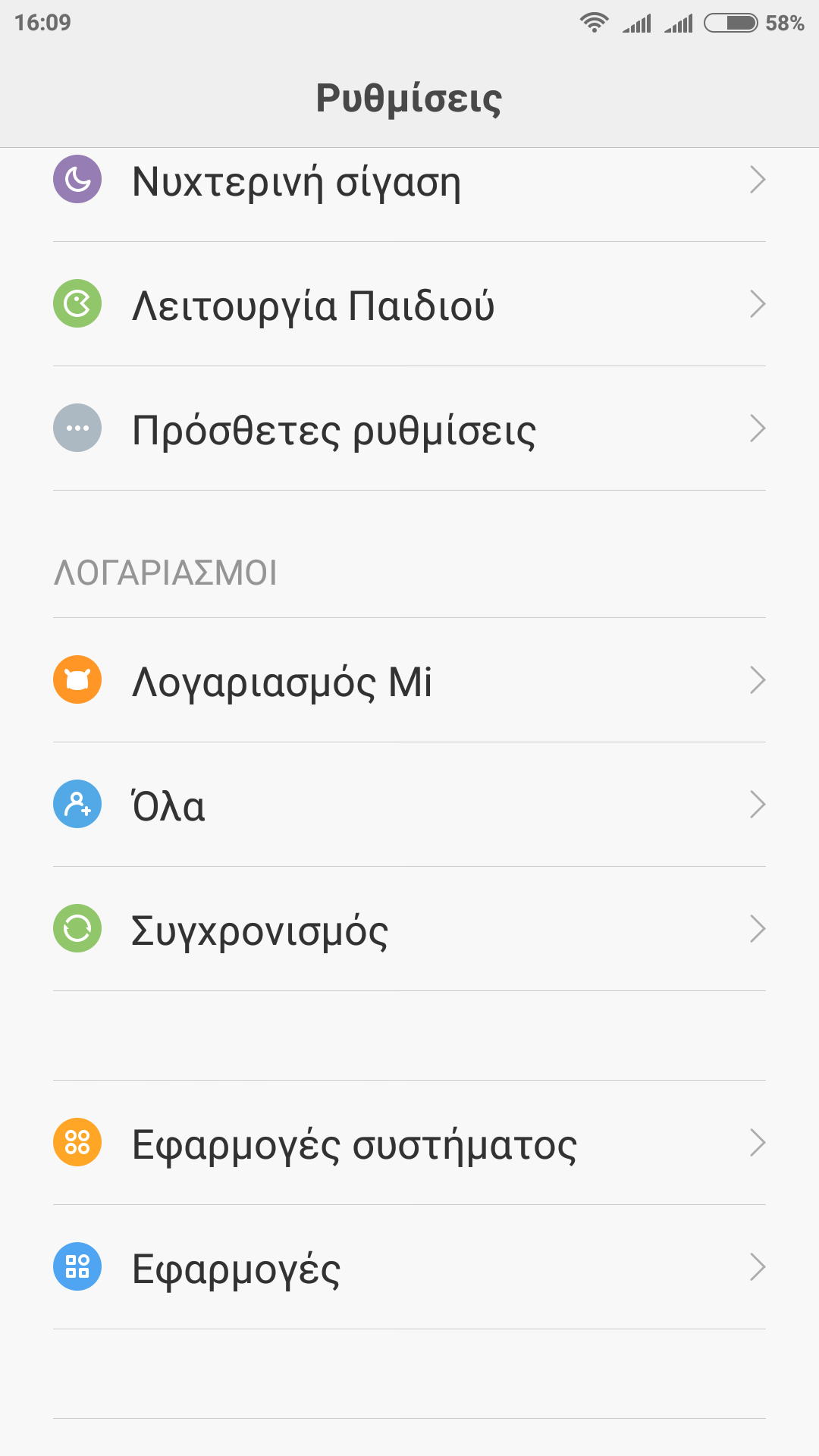This screenshot has height=1456, width=819.
Task: Open Λογαριασμός Mi
Action: (409, 681)
